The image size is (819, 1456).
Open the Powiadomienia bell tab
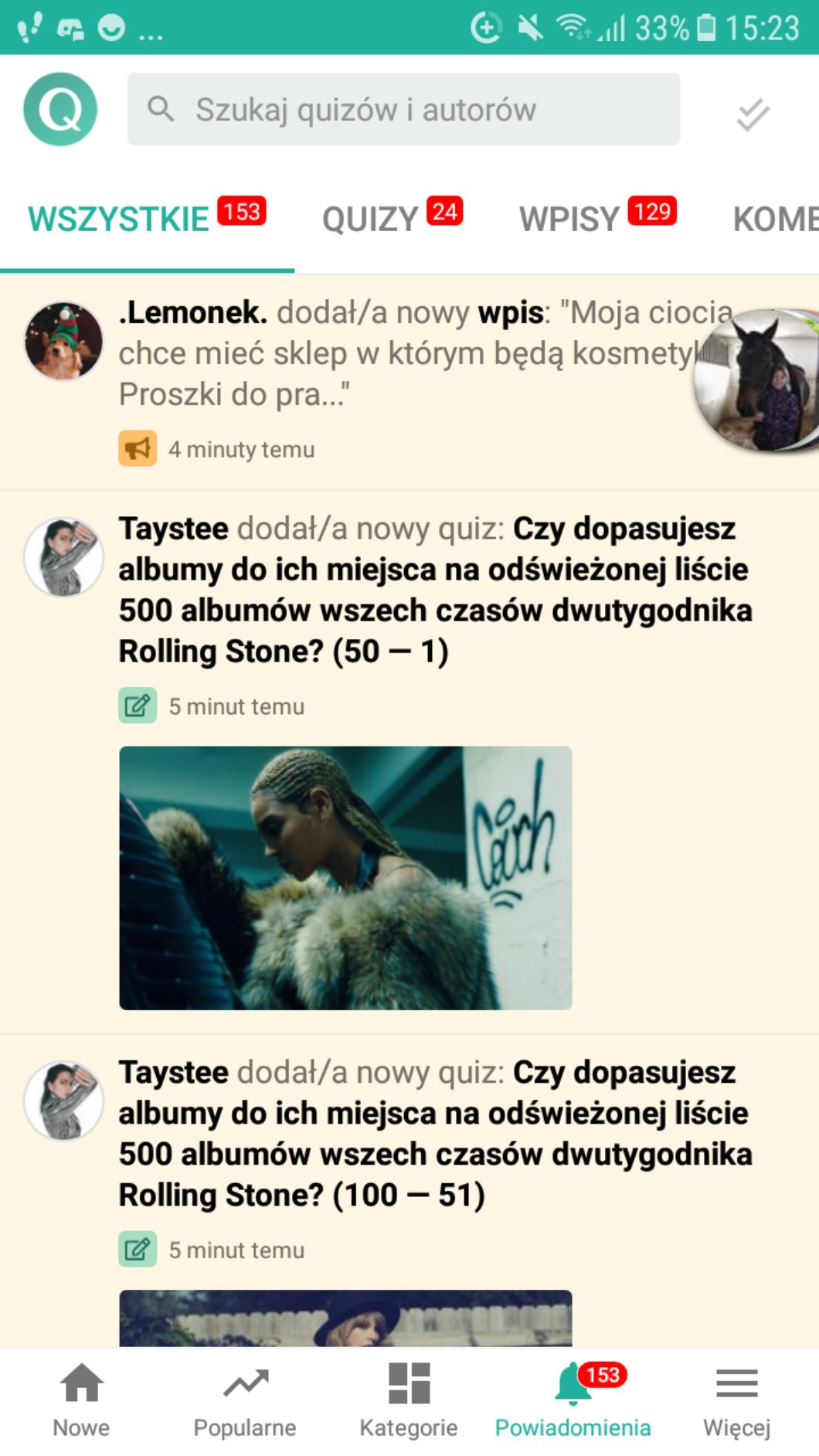click(573, 1400)
